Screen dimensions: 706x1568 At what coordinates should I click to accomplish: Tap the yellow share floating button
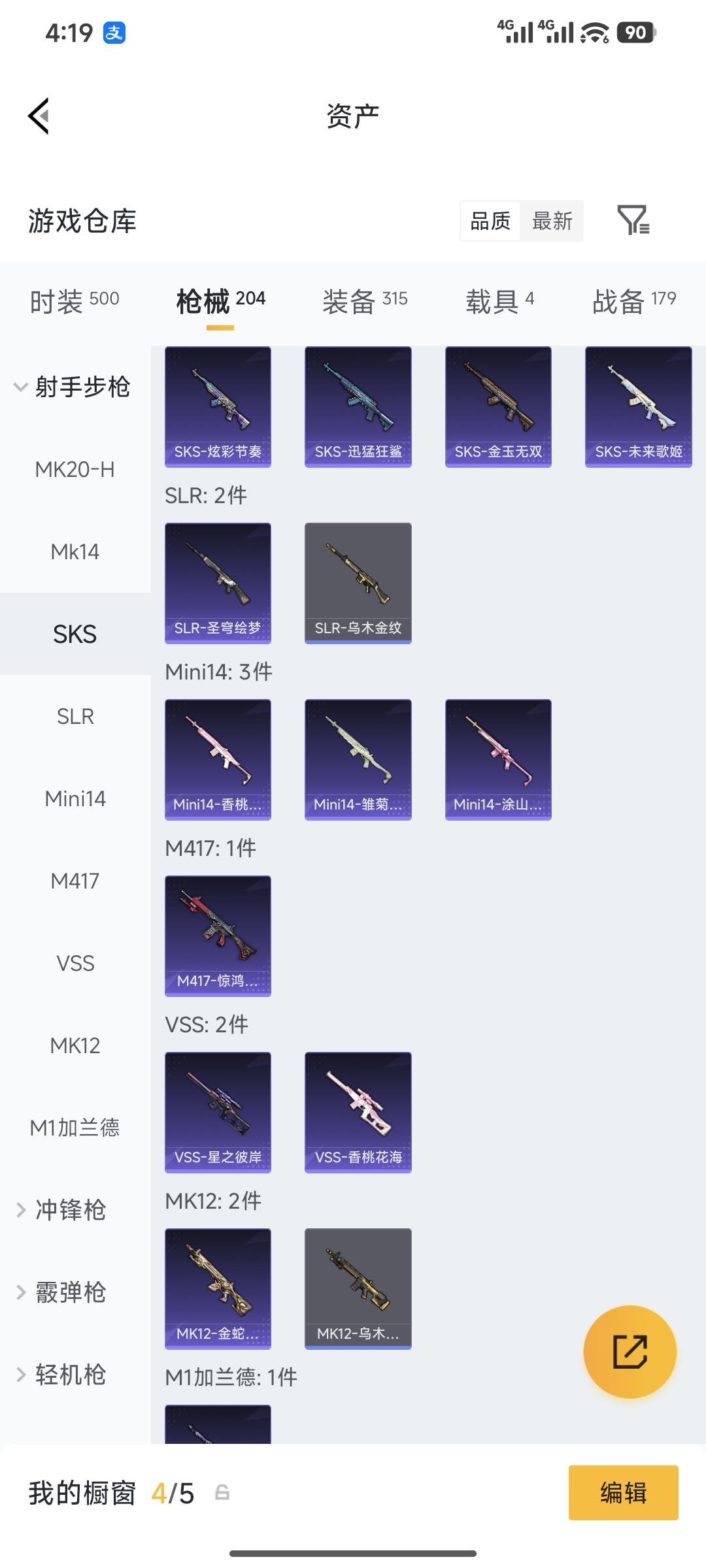(x=630, y=1352)
